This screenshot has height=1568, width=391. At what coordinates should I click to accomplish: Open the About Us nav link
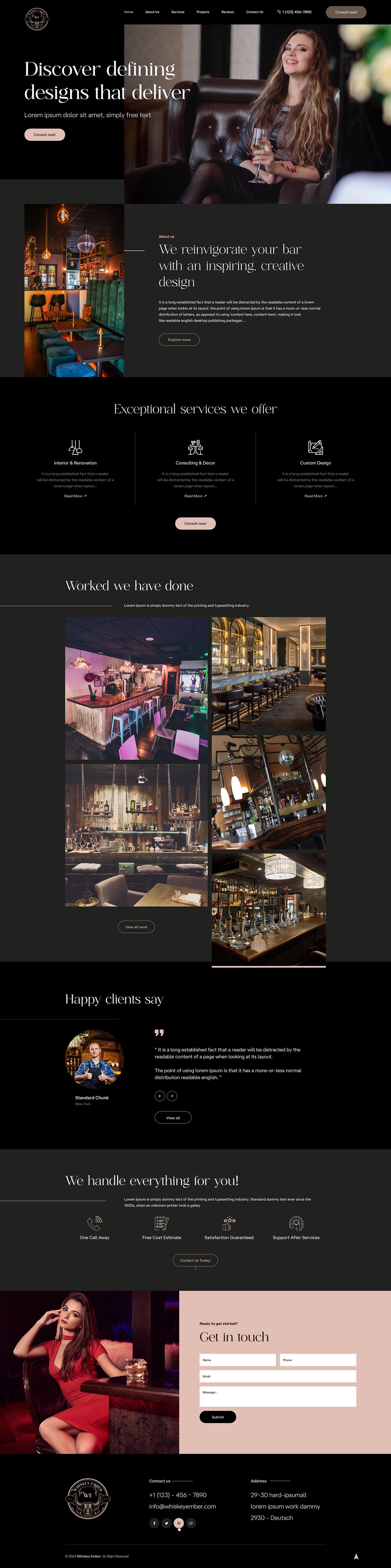coord(152,12)
